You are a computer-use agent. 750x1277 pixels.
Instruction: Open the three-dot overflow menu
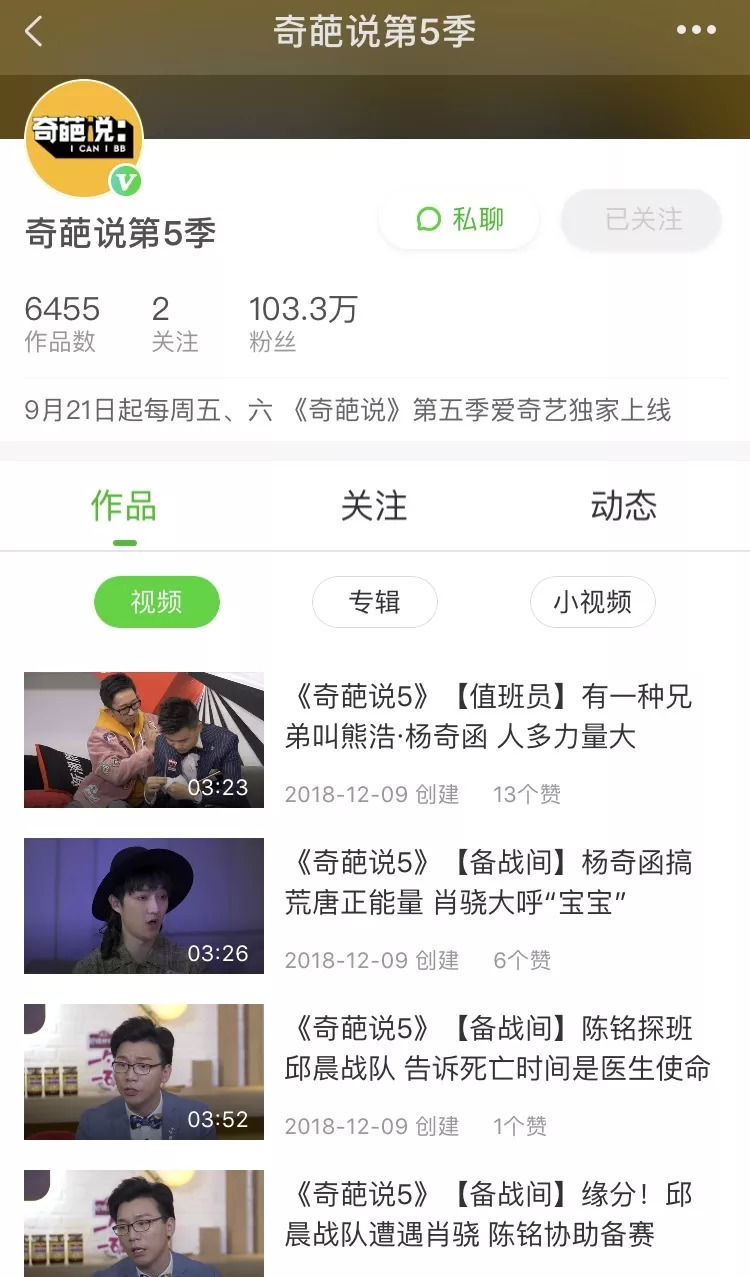[x=696, y=31]
